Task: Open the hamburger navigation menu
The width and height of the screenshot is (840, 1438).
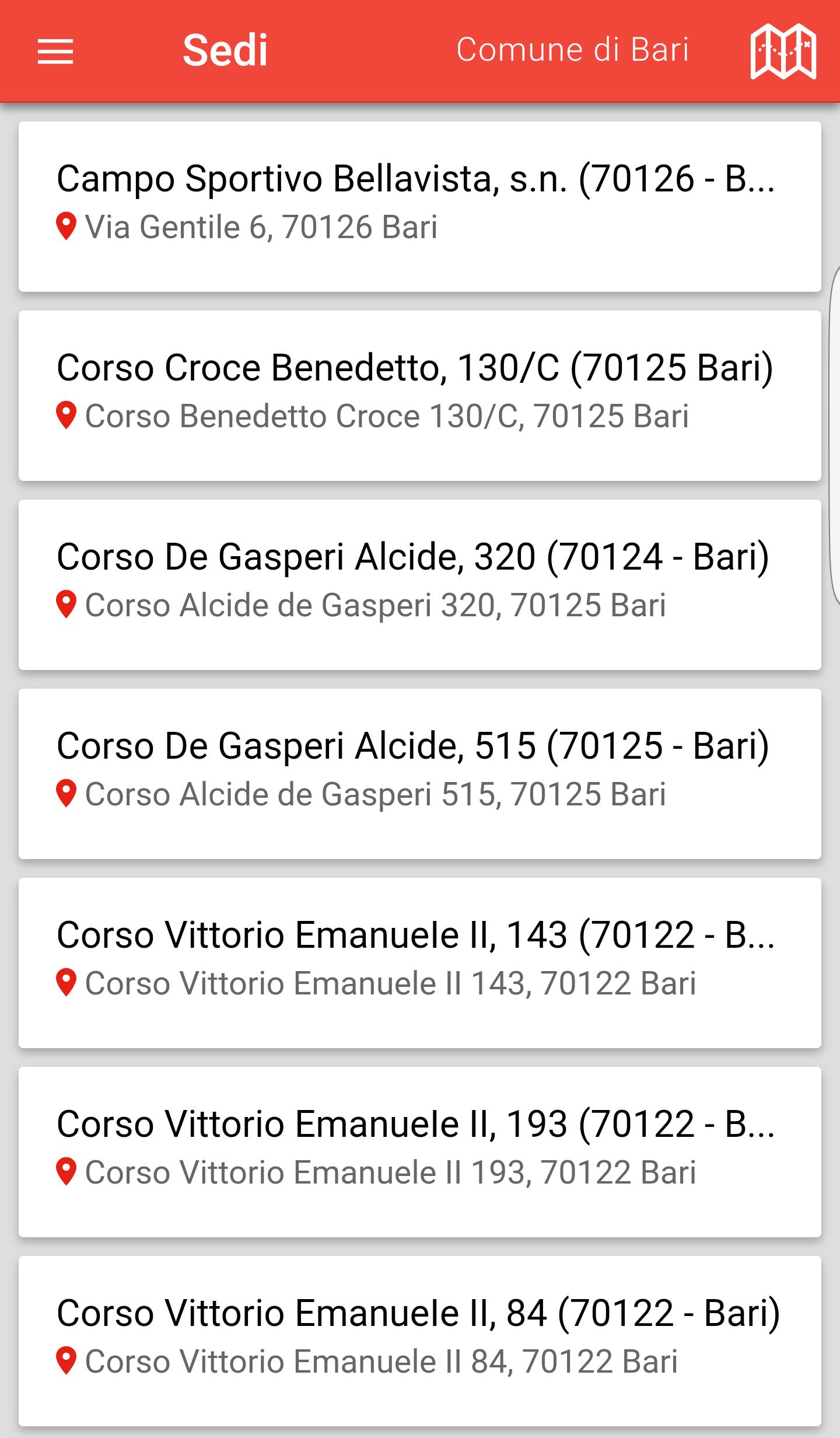Action: click(x=55, y=51)
